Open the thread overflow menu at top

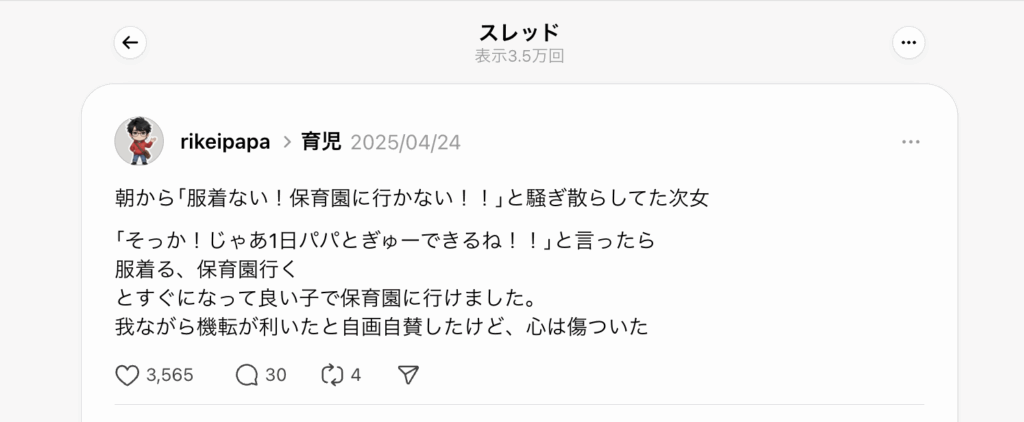click(908, 42)
